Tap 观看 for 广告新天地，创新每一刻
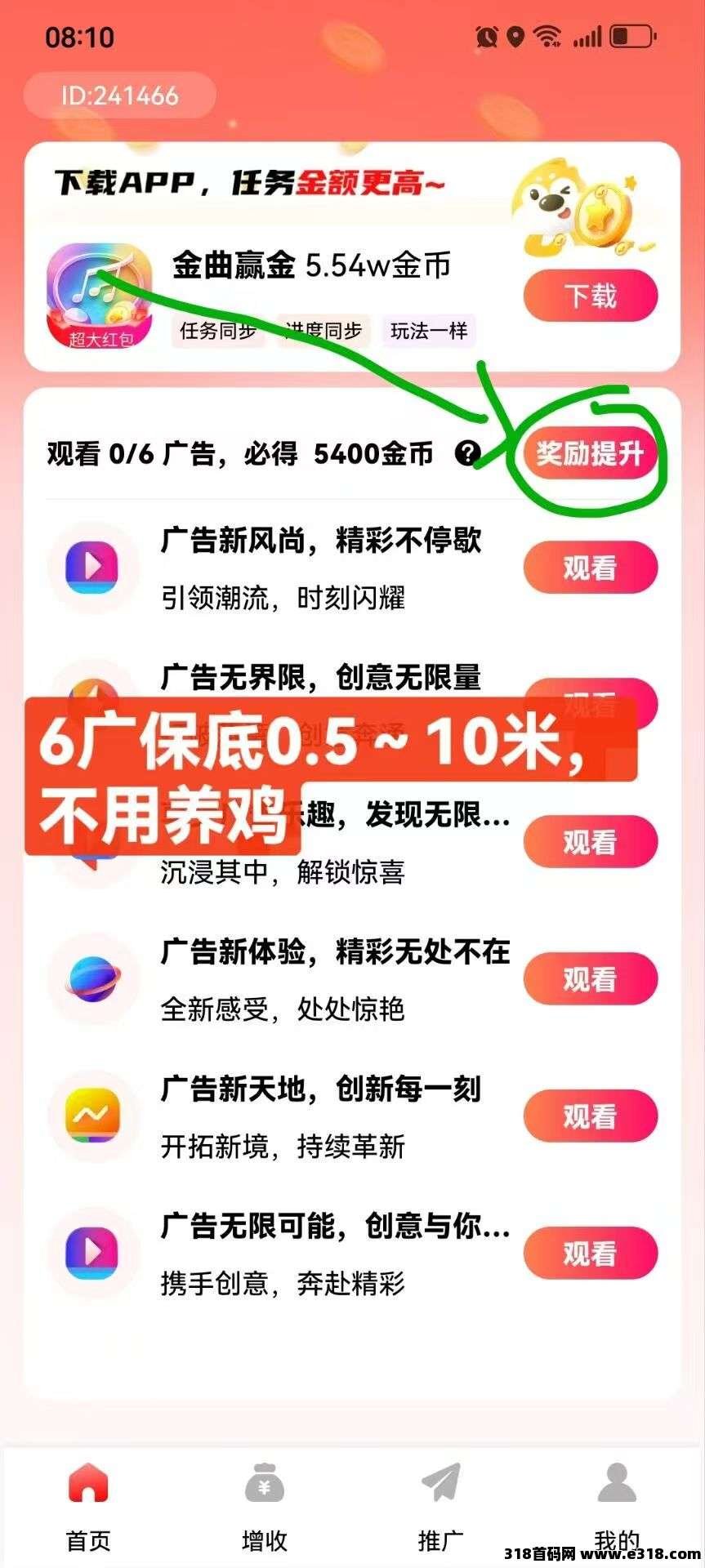705x1568 pixels. coord(590,1116)
